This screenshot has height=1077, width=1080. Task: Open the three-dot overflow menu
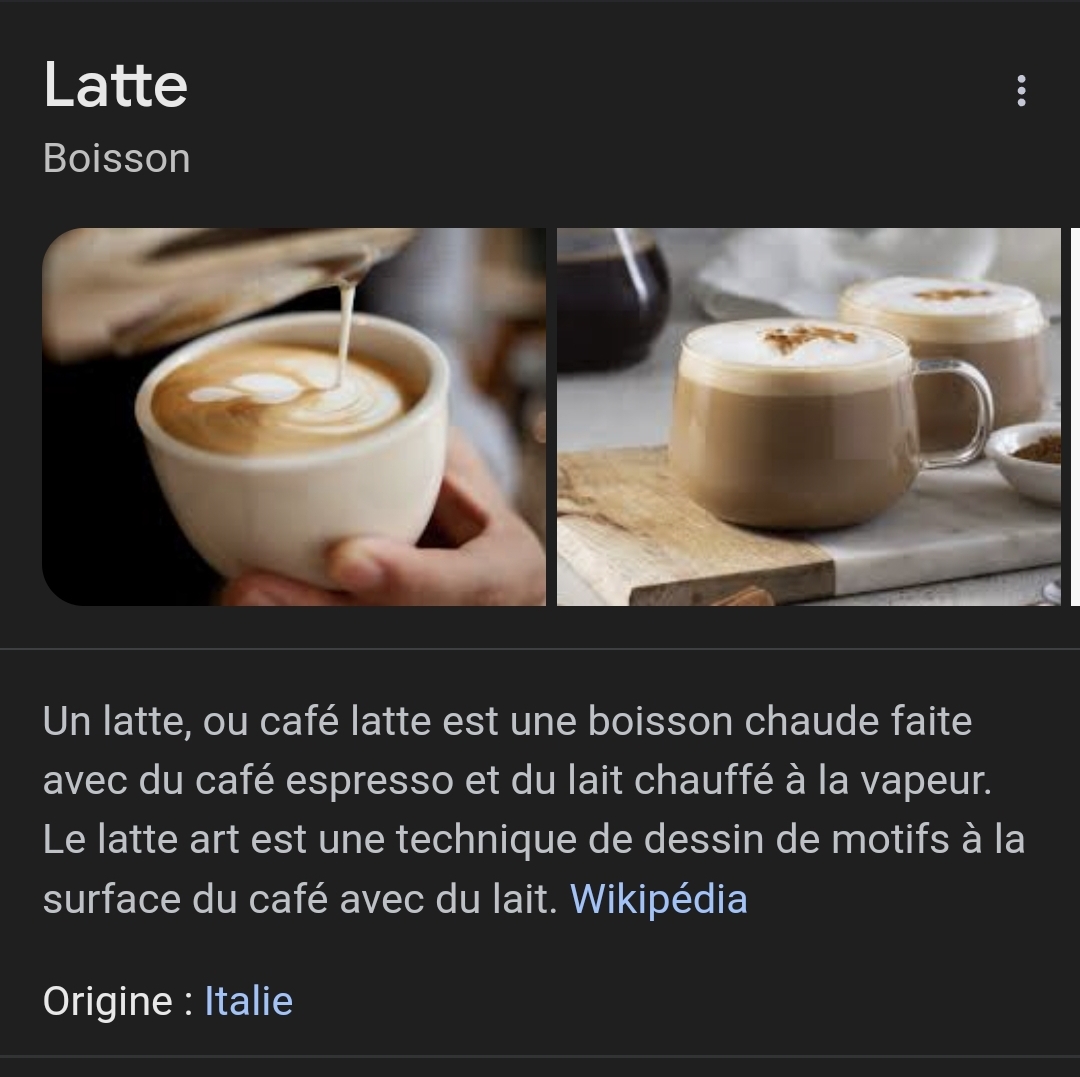tap(1020, 90)
